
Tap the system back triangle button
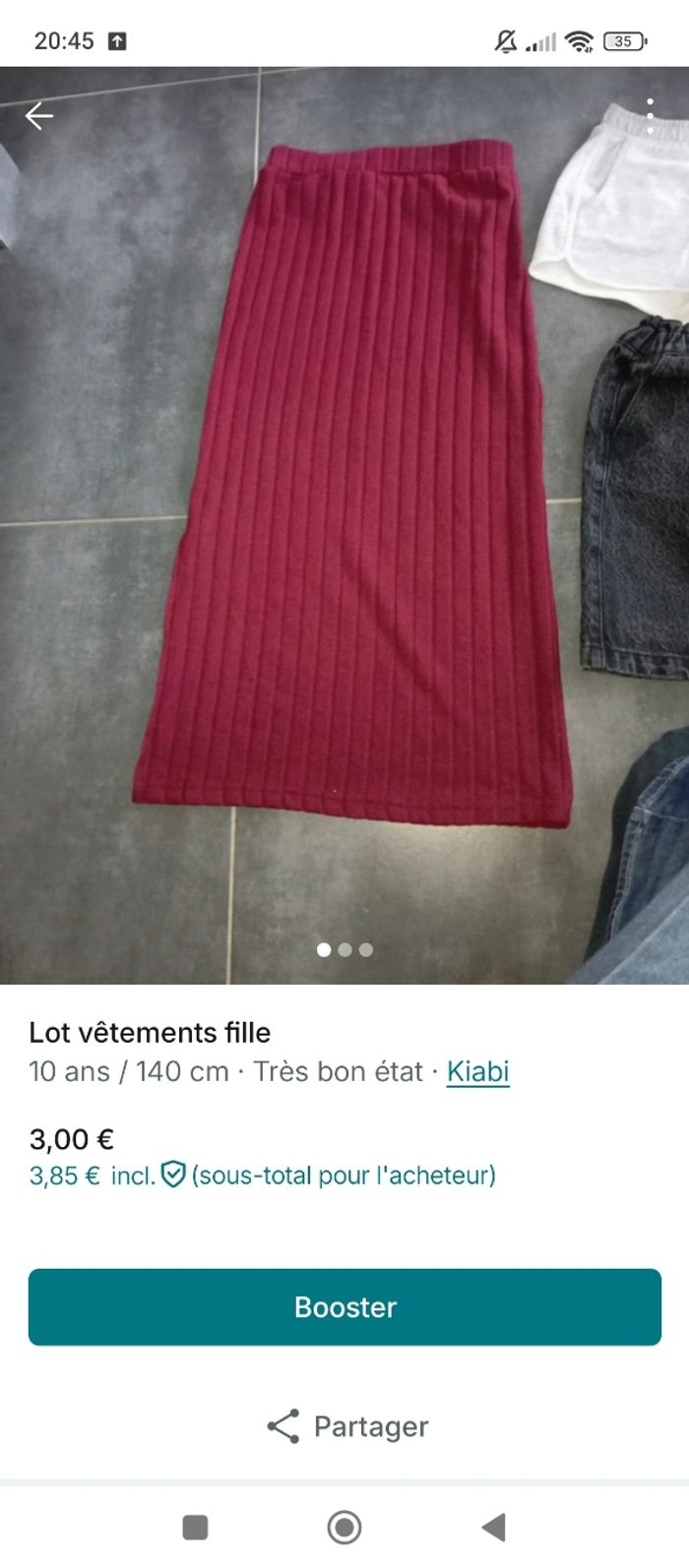click(x=494, y=1528)
